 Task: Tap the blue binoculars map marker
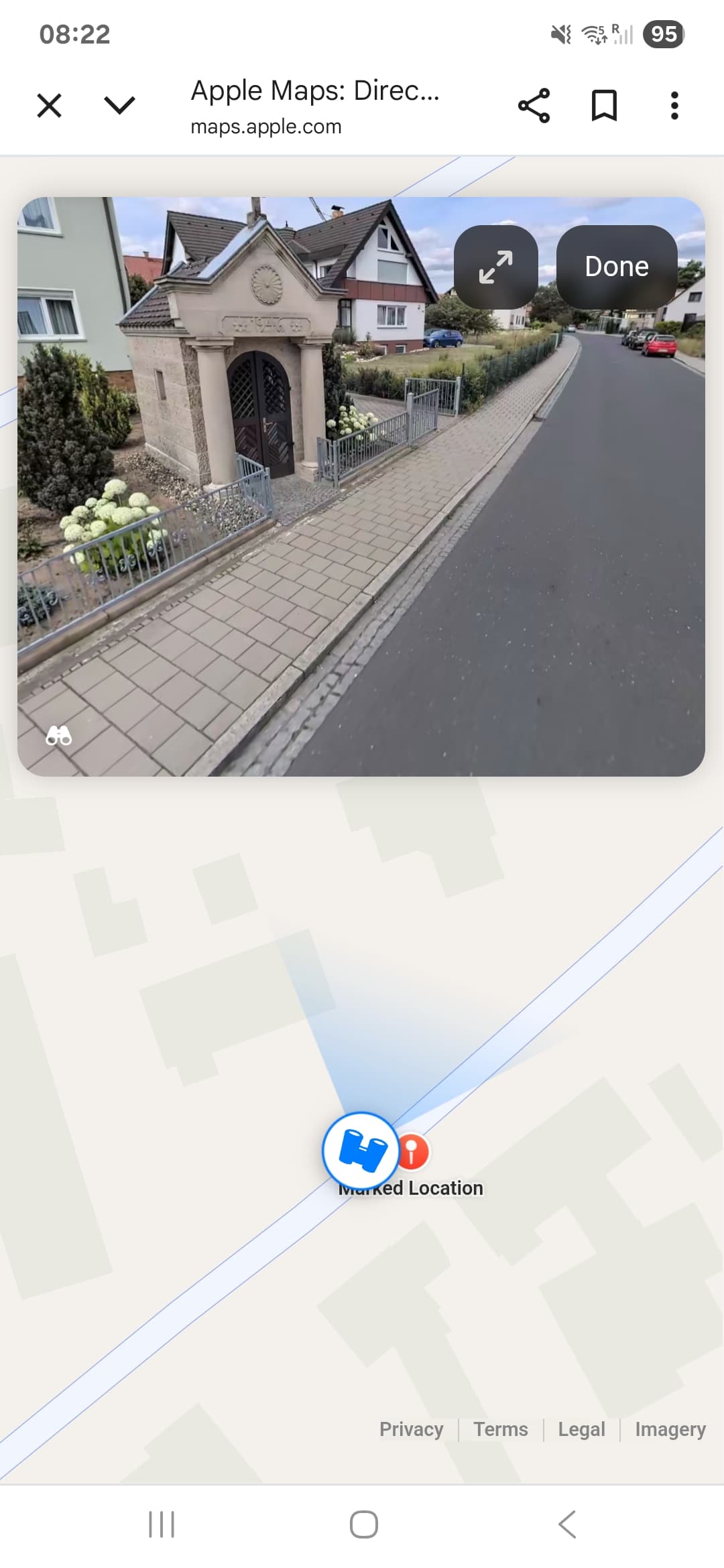point(361,1150)
